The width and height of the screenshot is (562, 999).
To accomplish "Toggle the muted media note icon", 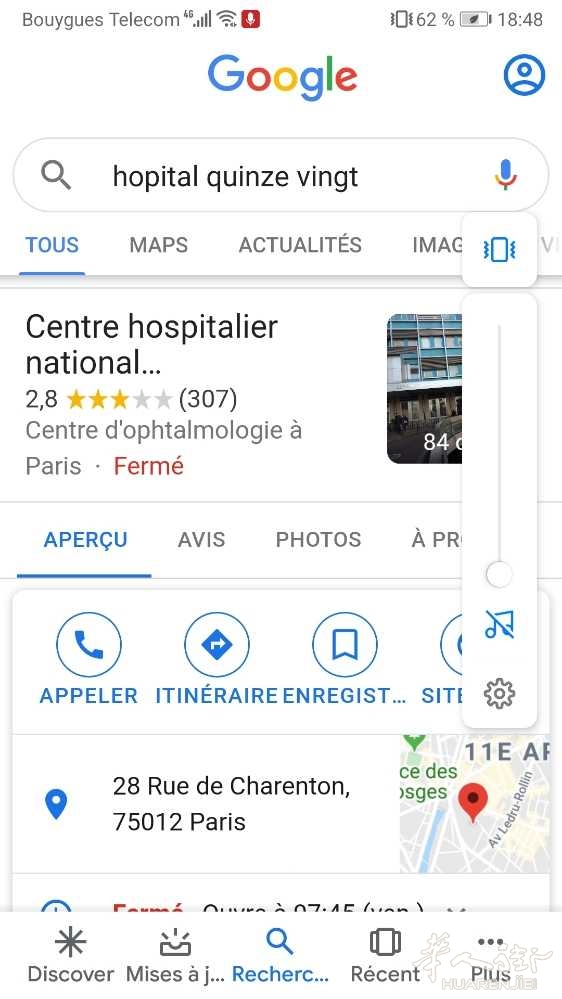I will coord(500,624).
